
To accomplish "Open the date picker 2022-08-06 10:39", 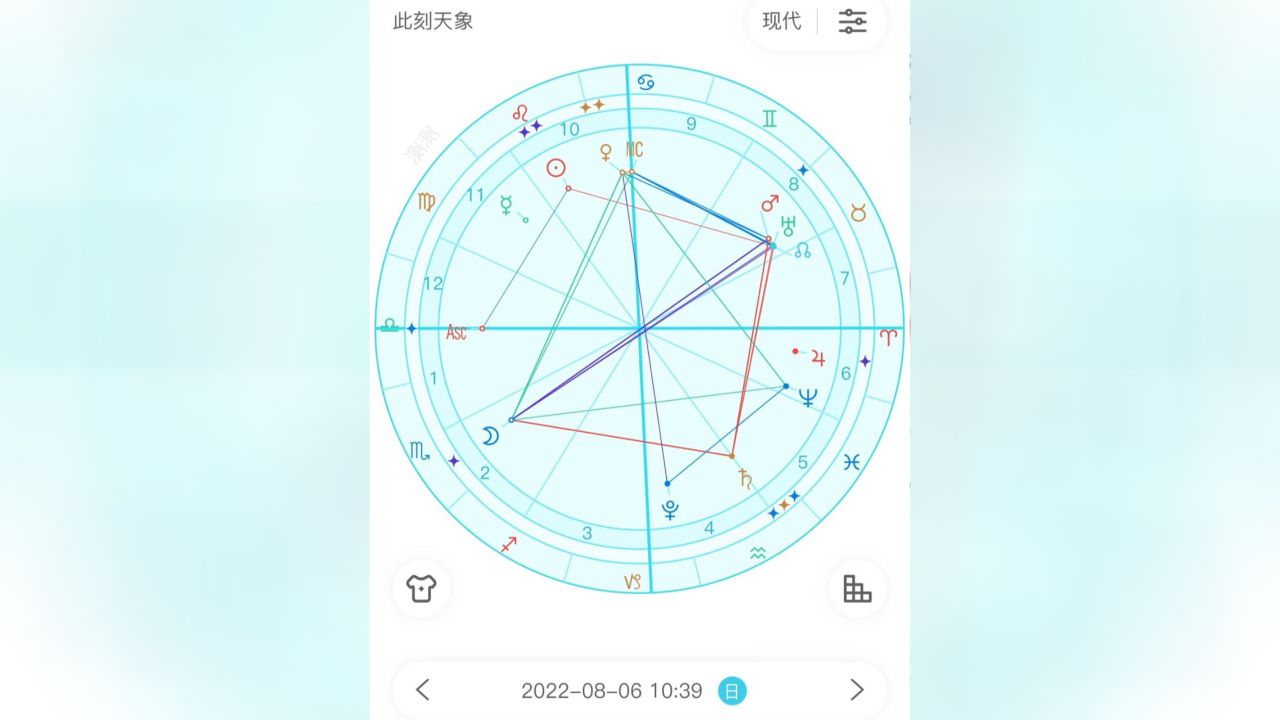I will (x=611, y=691).
